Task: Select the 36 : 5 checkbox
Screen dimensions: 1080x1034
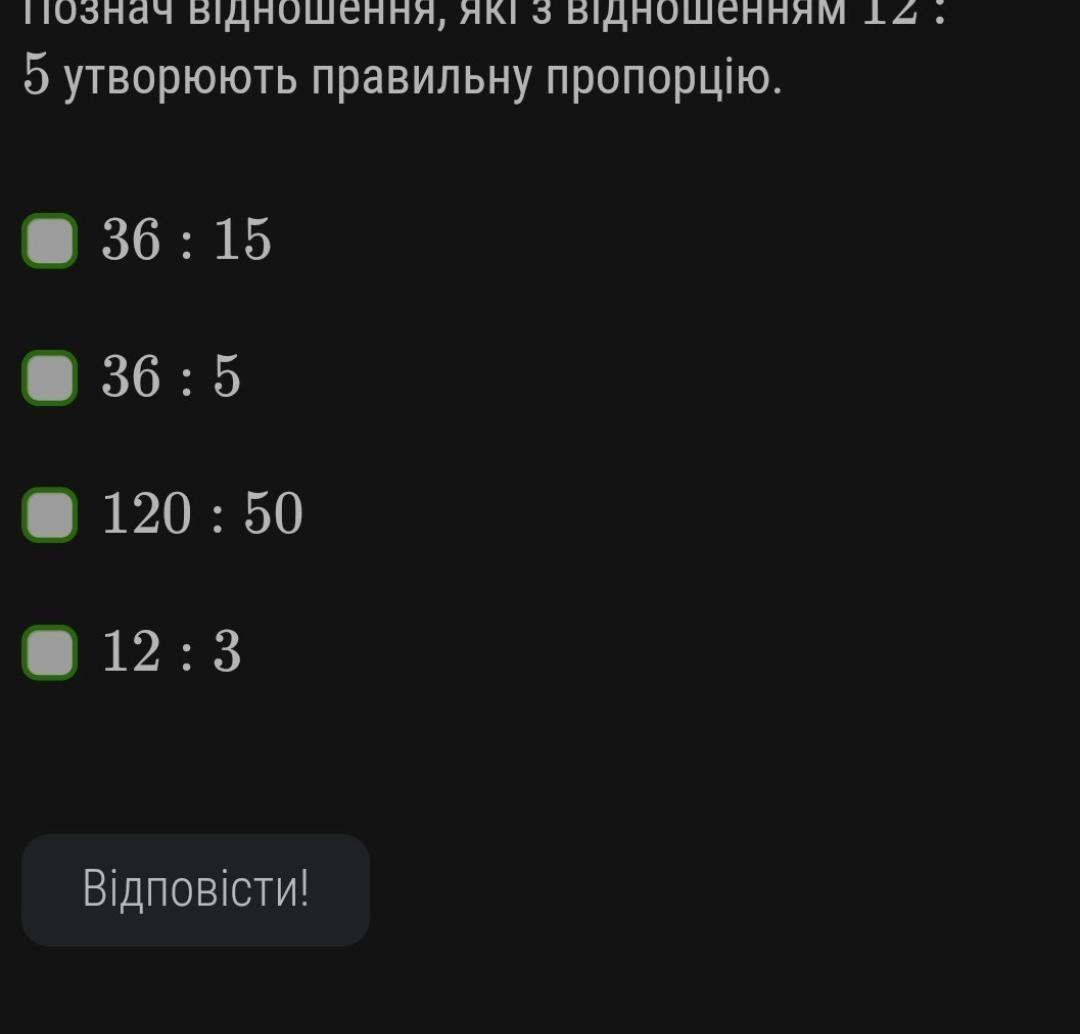Action: (x=50, y=378)
